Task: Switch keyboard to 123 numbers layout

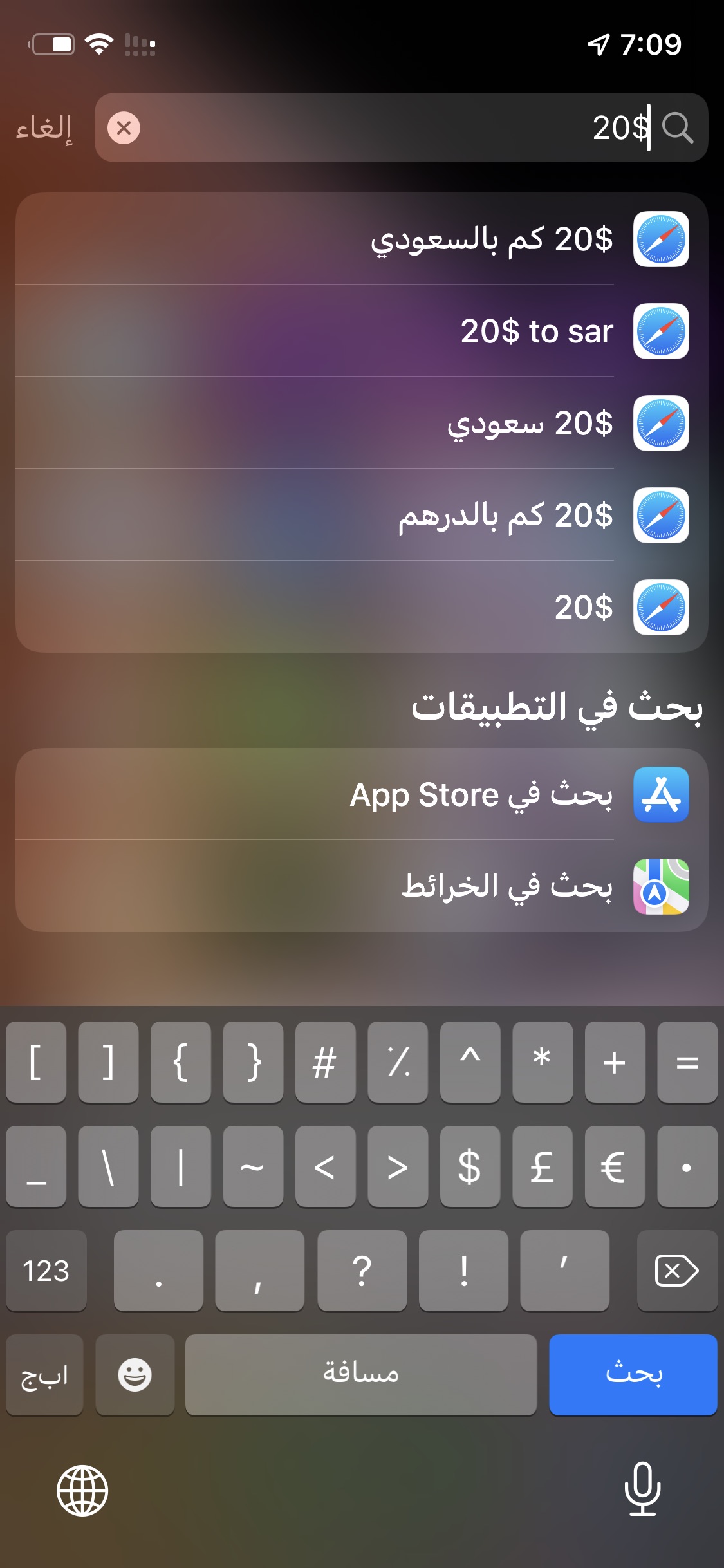Action: tap(46, 1271)
